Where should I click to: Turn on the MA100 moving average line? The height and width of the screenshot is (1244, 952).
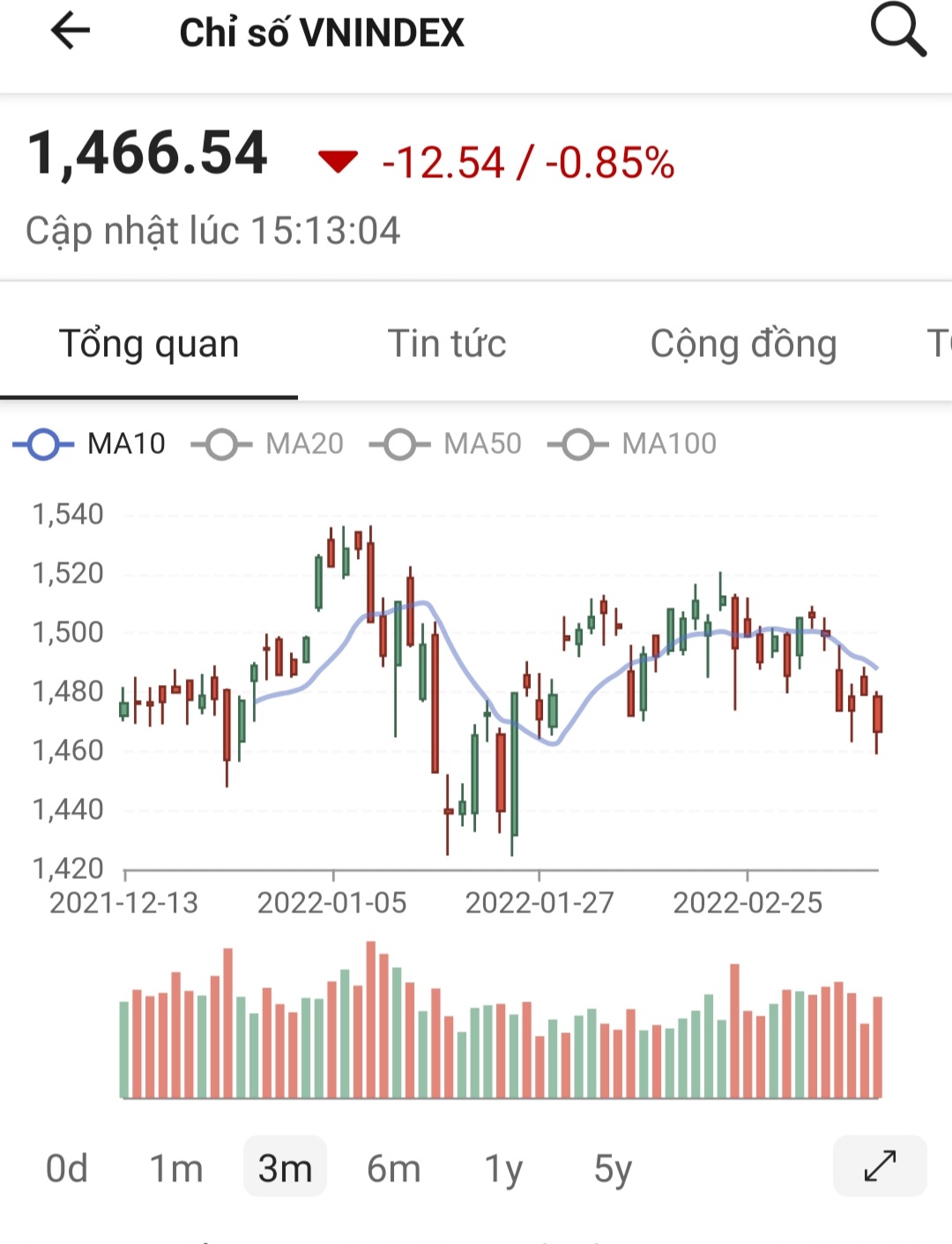pos(632,443)
